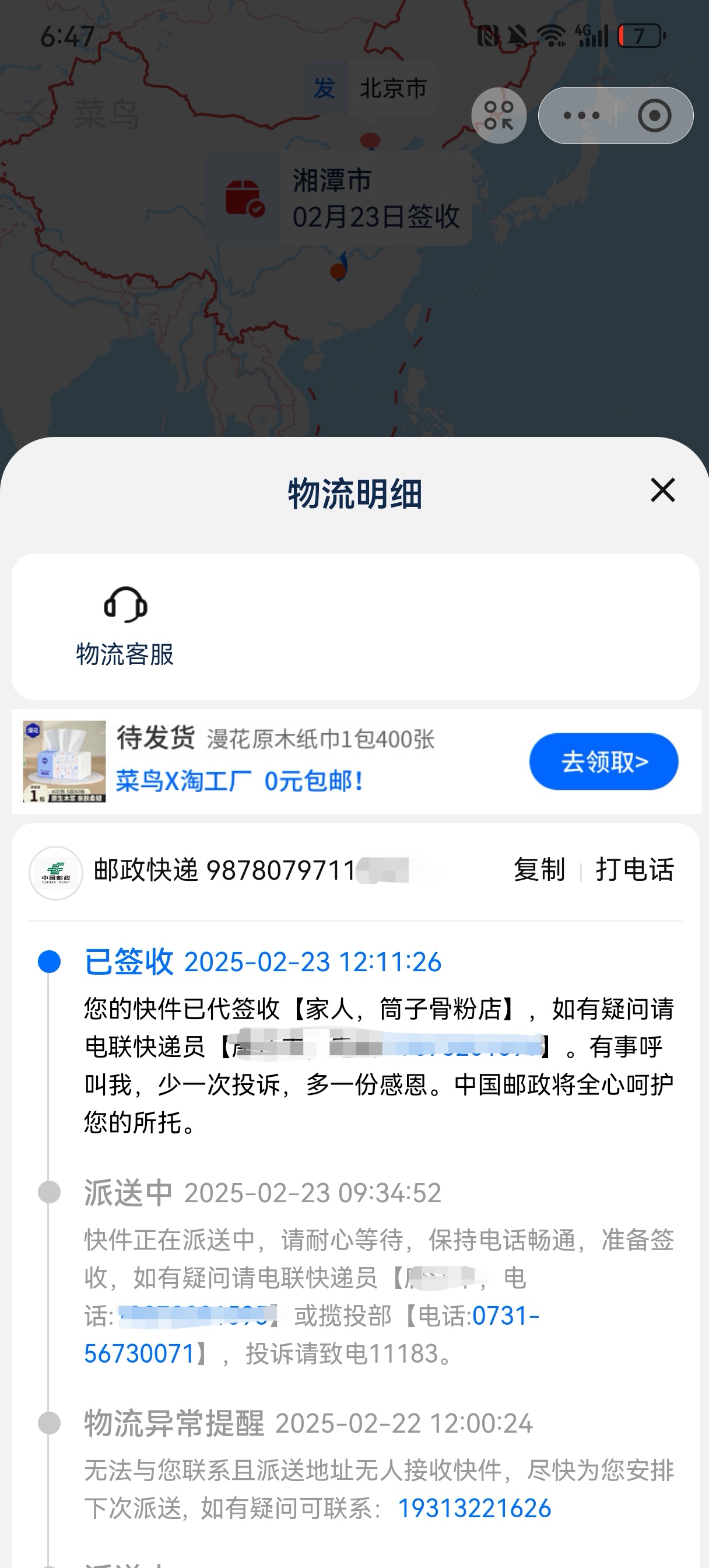Call the 揽投部 number 0731-56730071

[311, 1335]
